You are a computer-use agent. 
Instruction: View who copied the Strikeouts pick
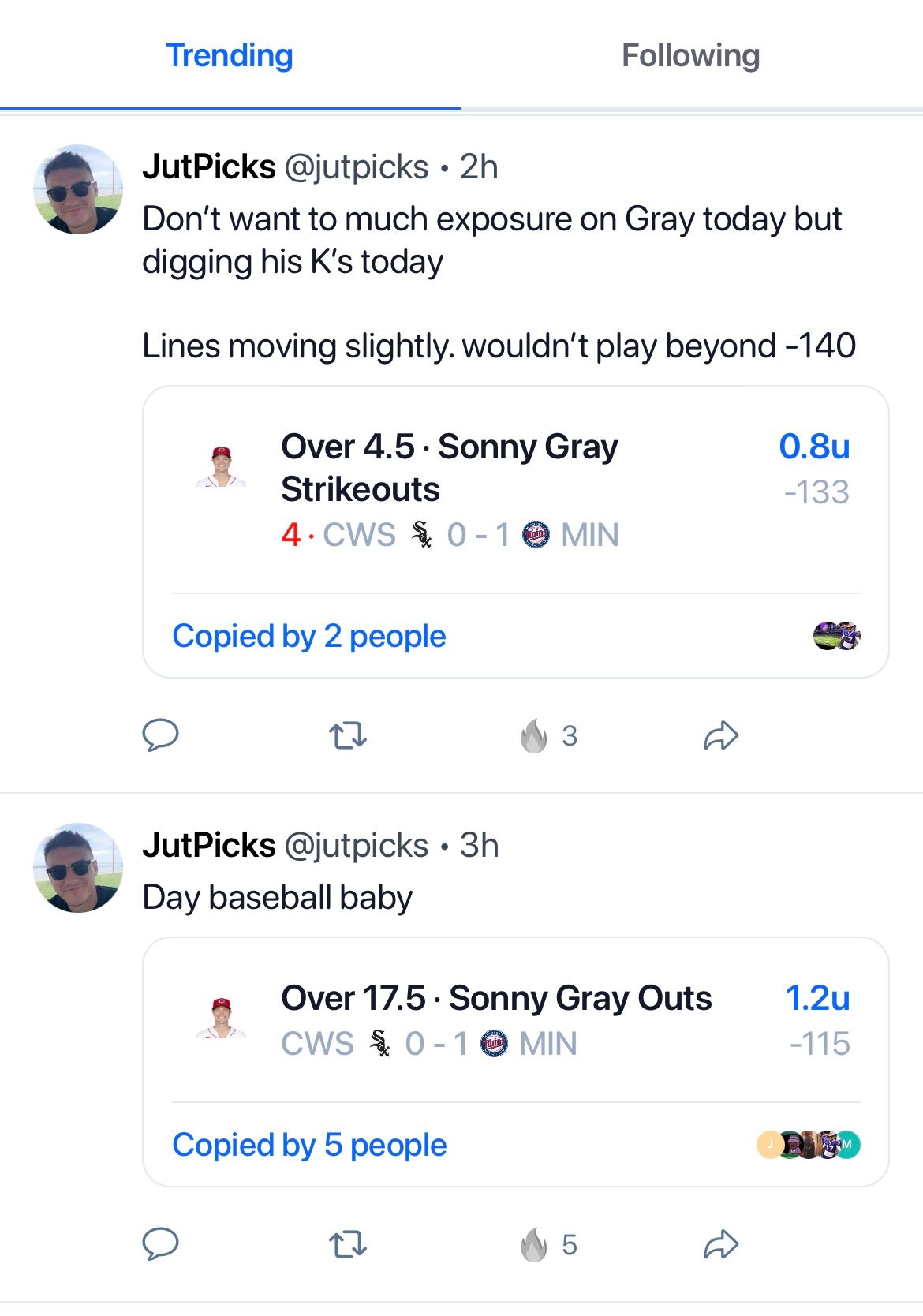[x=309, y=636]
